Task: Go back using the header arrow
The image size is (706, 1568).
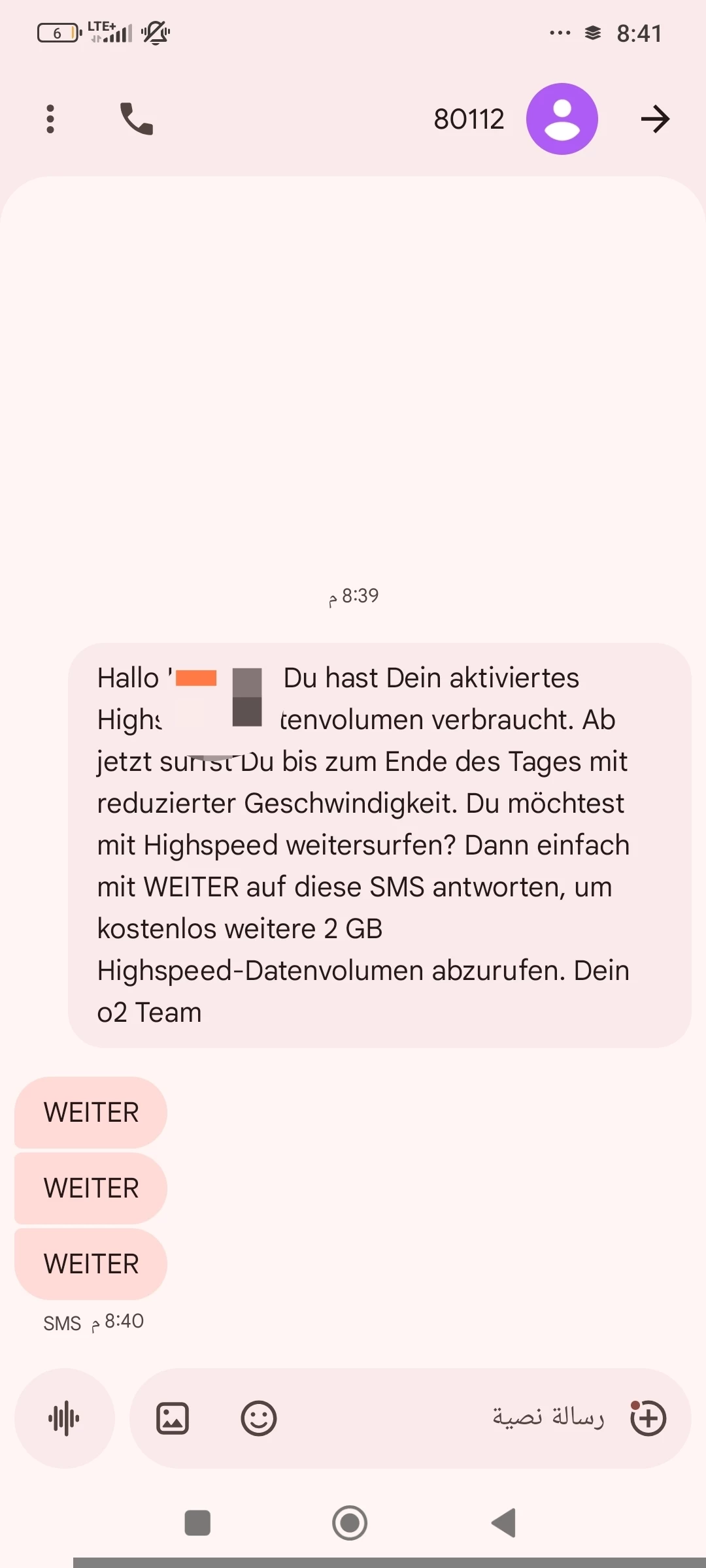Action: [x=655, y=119]
